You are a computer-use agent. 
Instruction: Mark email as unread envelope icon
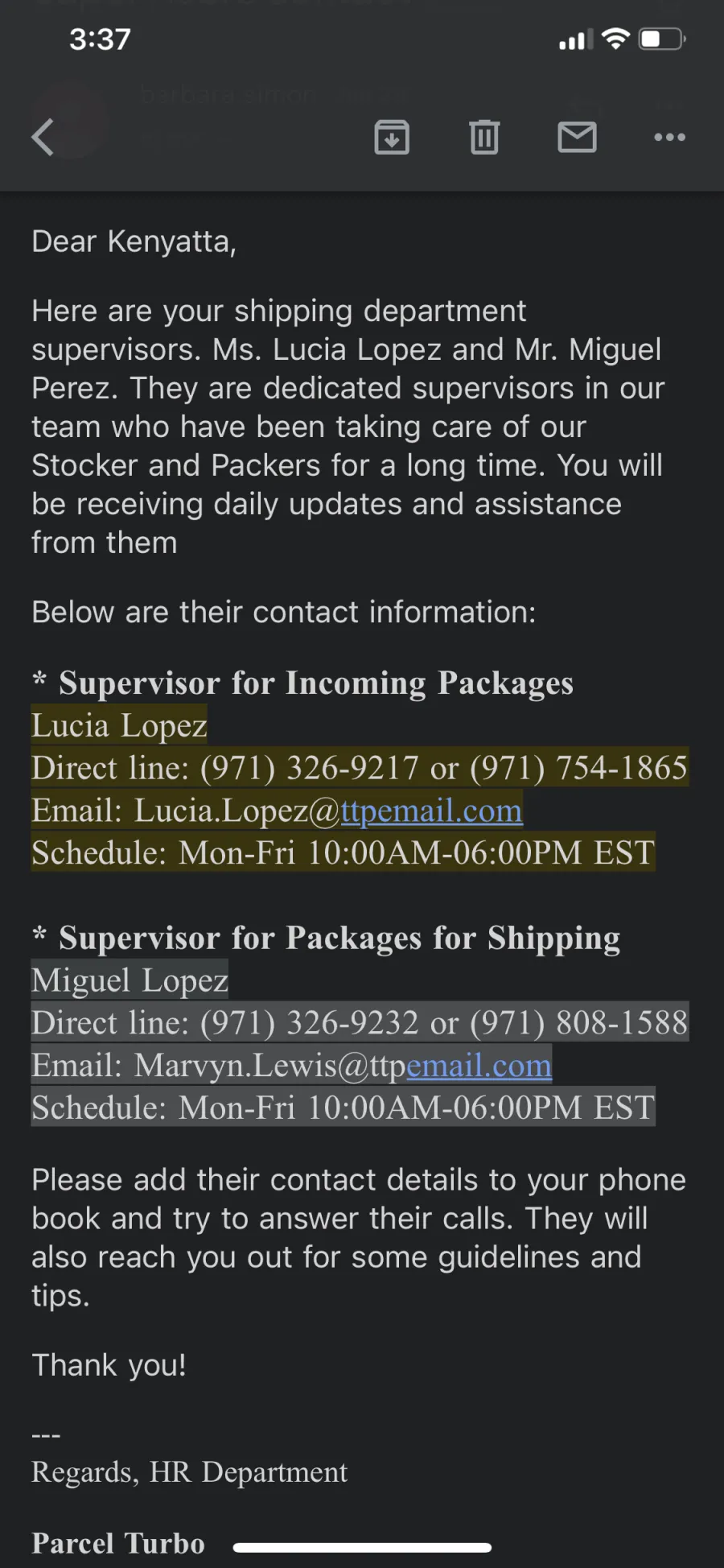pos(577,137)
